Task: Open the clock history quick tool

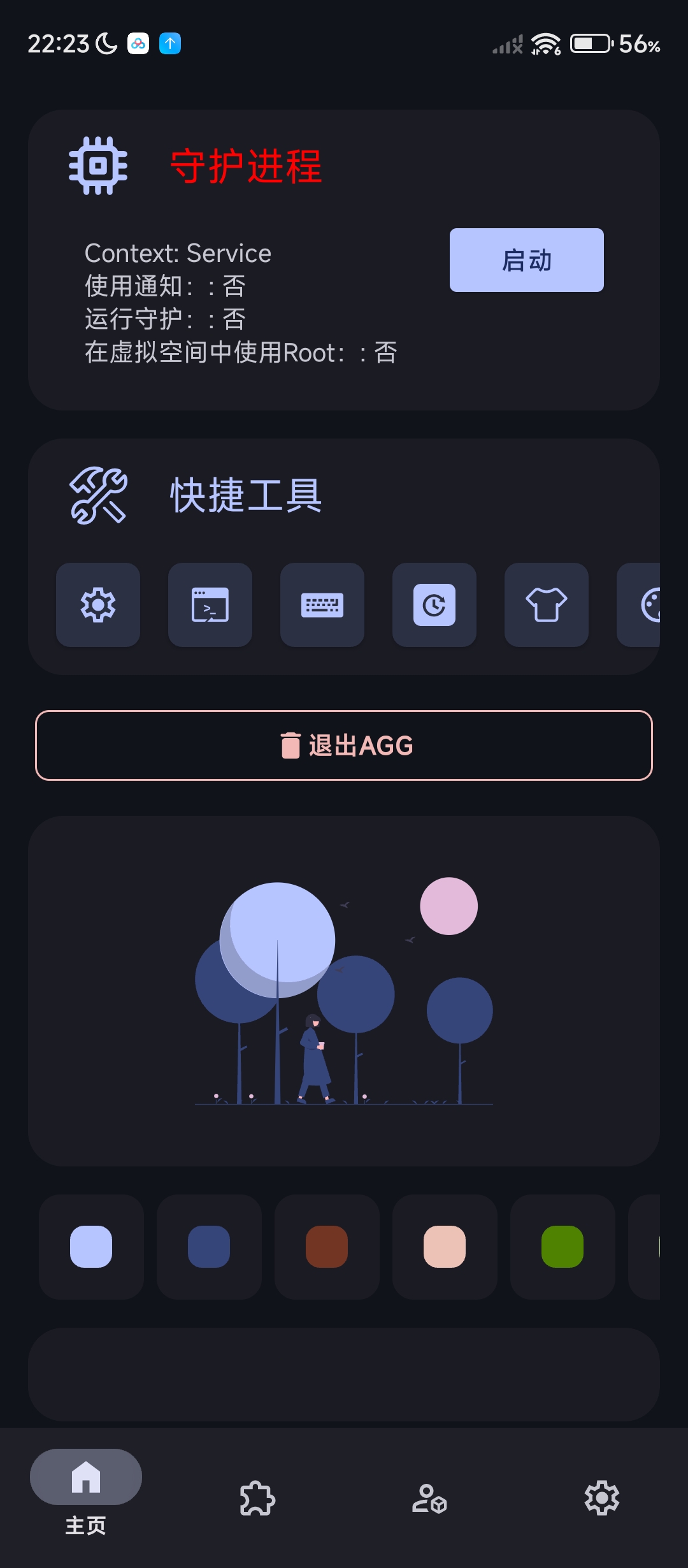Action: point(434,605)
